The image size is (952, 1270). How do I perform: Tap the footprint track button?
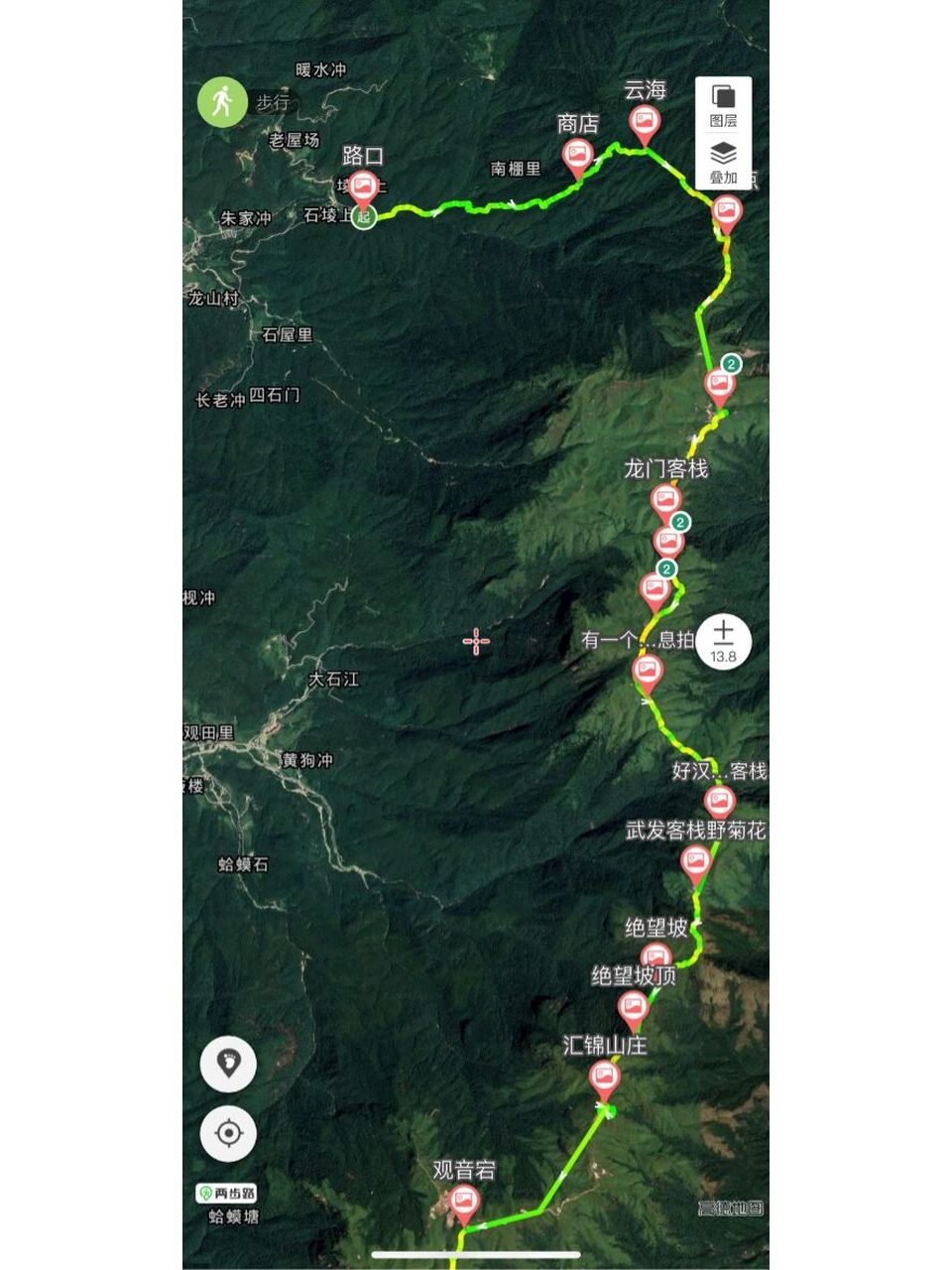point(228,1065)
